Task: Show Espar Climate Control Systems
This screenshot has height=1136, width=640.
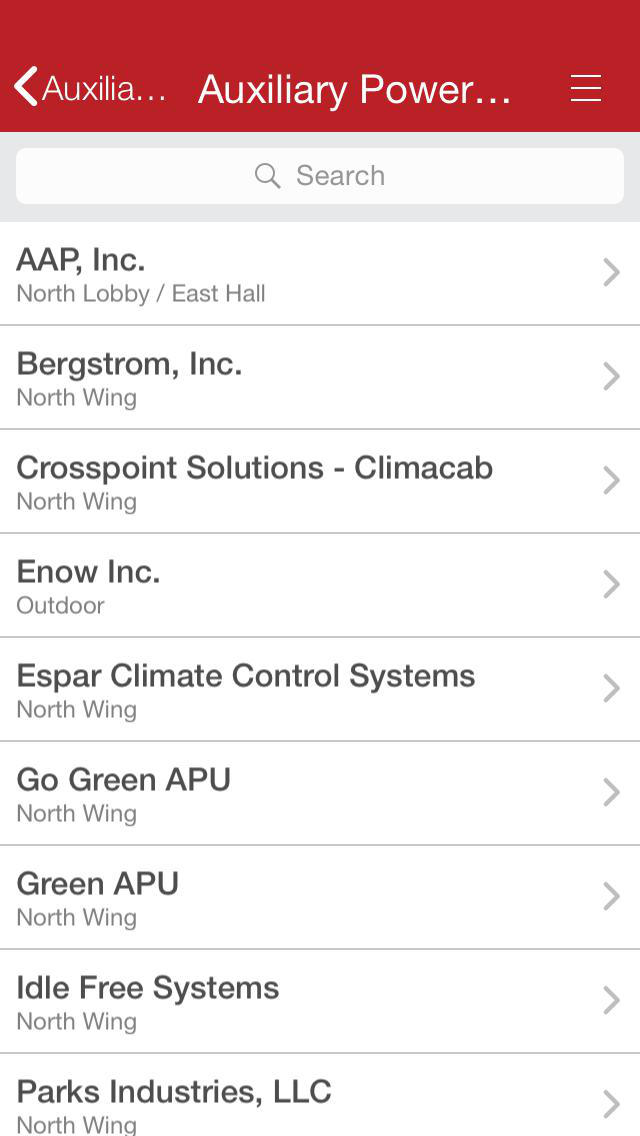Action: (320, 689)
